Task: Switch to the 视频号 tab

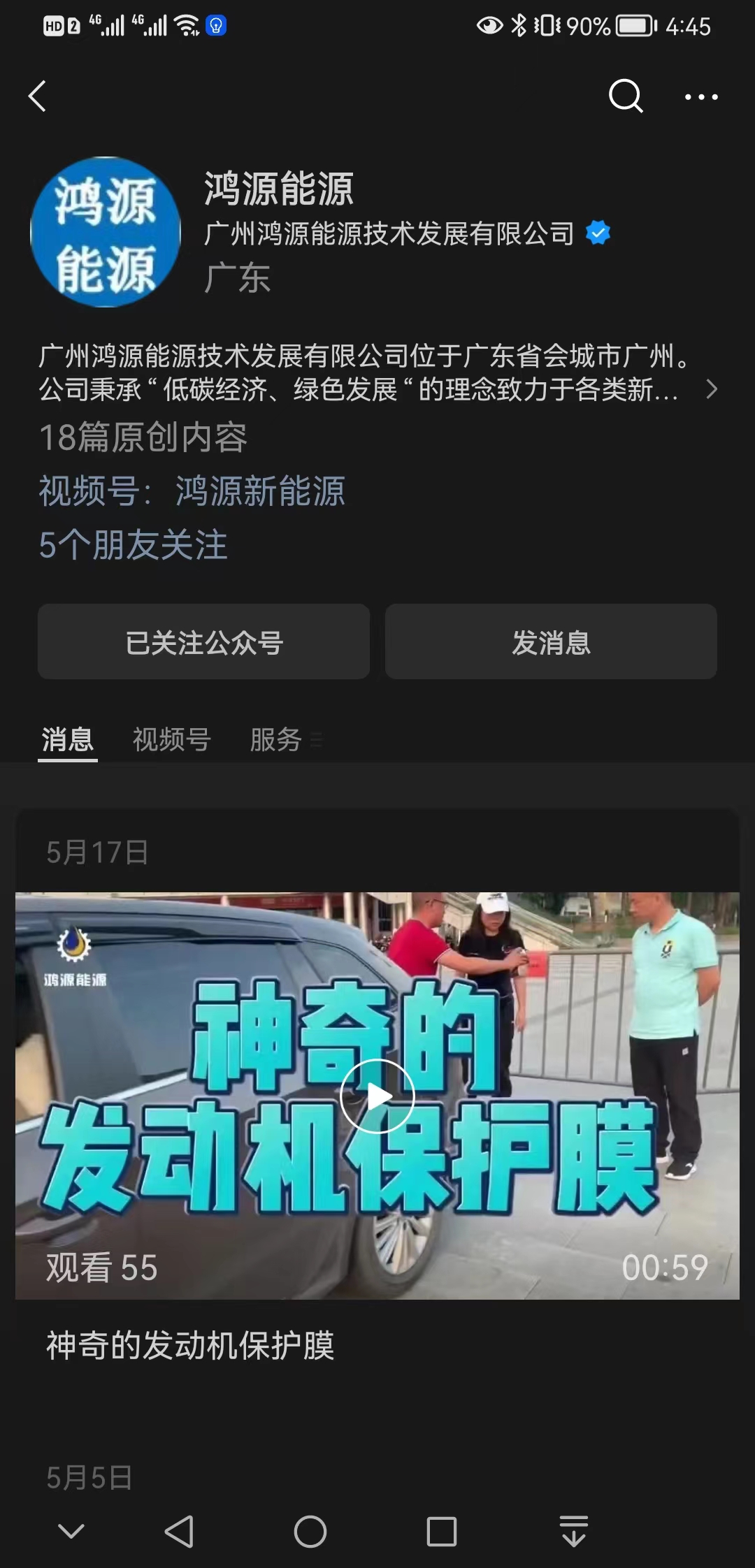Action: click(x=171, y=739)
